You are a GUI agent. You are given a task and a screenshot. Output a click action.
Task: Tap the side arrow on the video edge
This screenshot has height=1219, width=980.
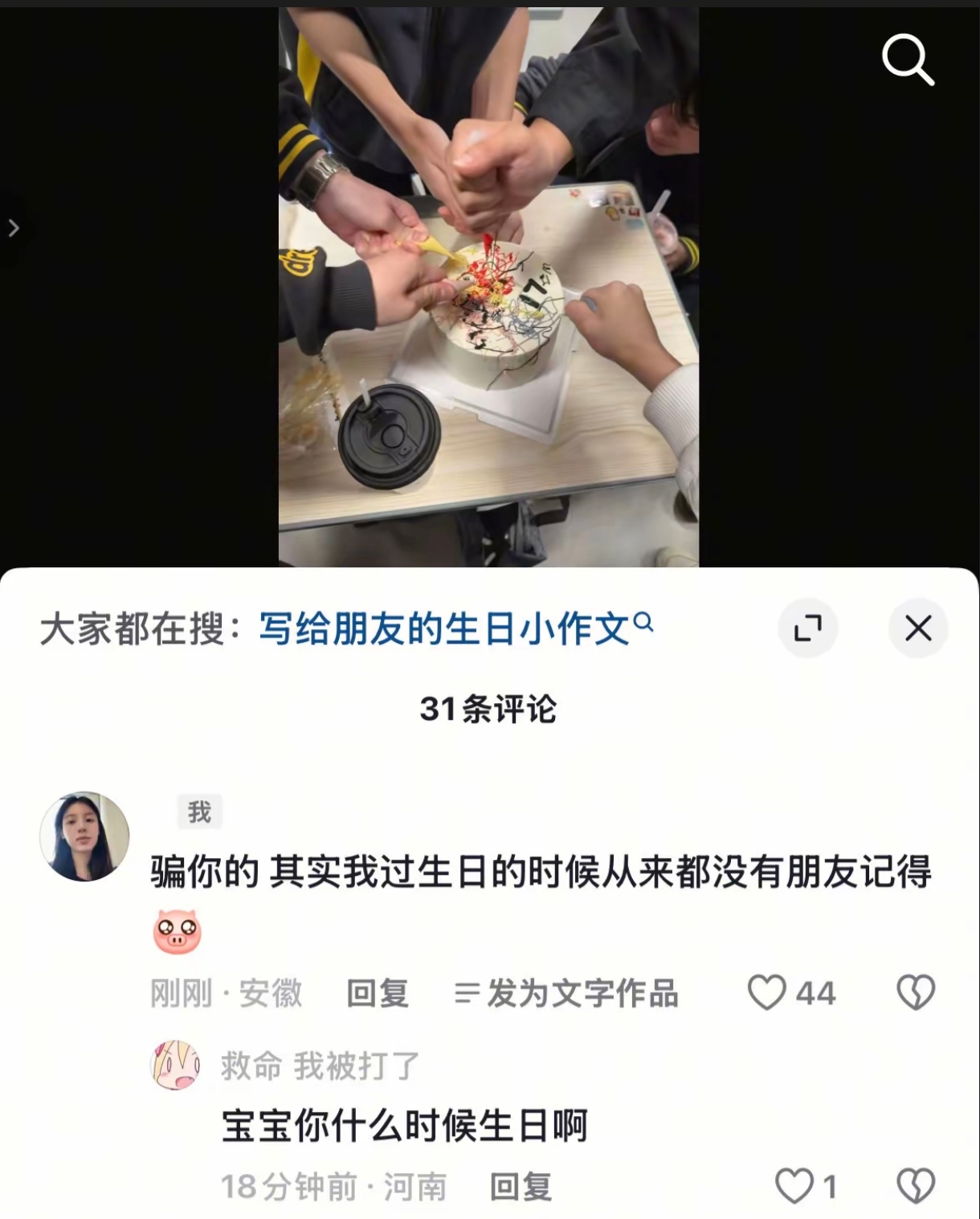click(x=14, y=229)
